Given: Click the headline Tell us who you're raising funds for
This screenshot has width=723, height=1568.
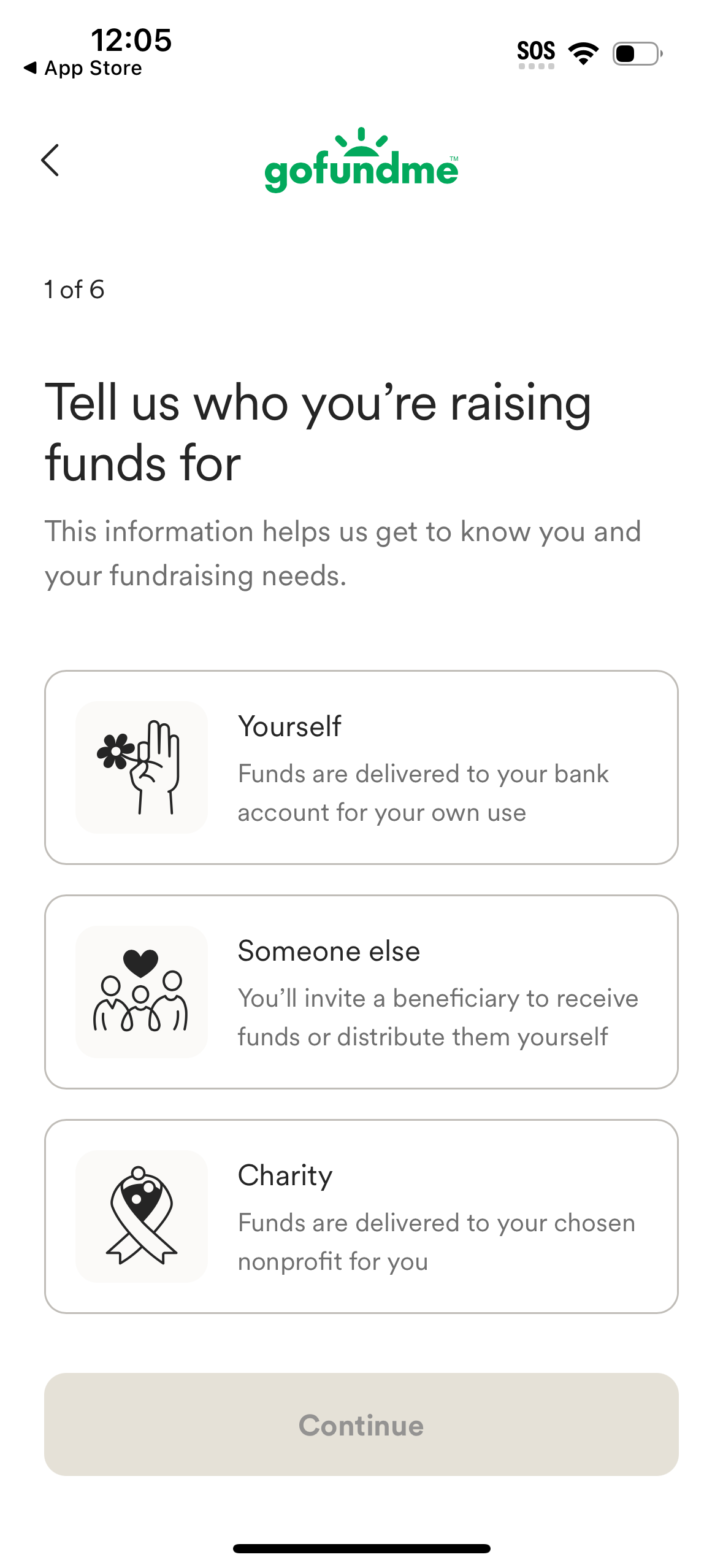Looking at the screenshot, I should pos(319,429).
